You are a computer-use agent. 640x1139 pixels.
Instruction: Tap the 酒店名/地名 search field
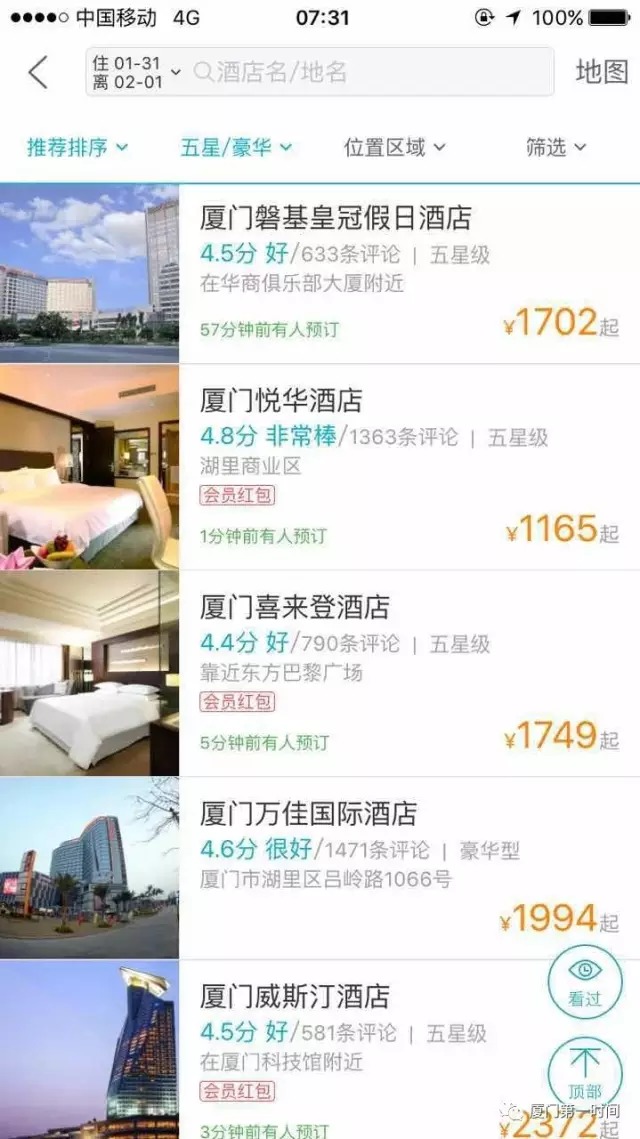coord(370,72)
